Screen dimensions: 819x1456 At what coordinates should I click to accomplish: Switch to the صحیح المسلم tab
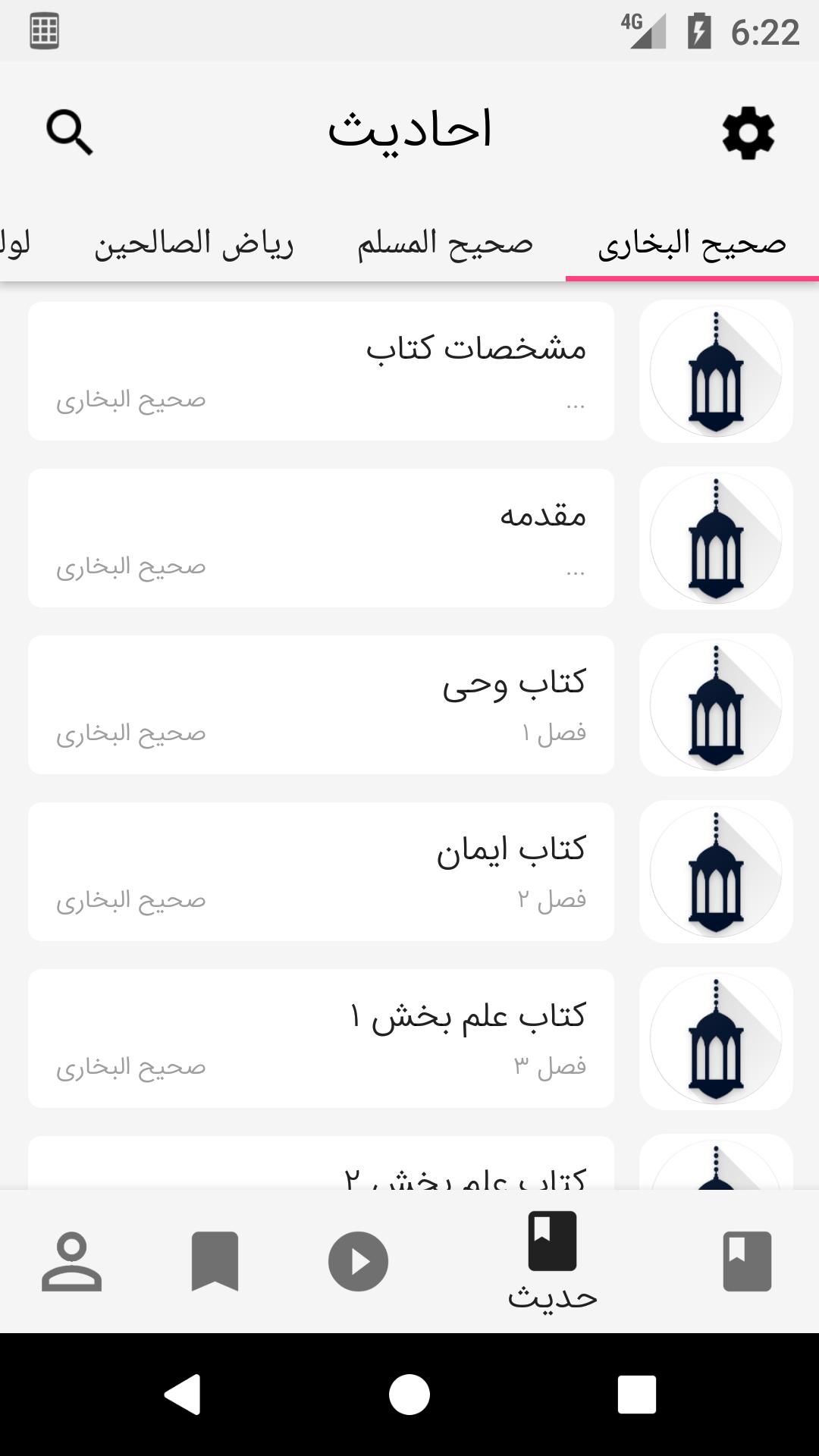pyautogui.click(x=445, y=244)
